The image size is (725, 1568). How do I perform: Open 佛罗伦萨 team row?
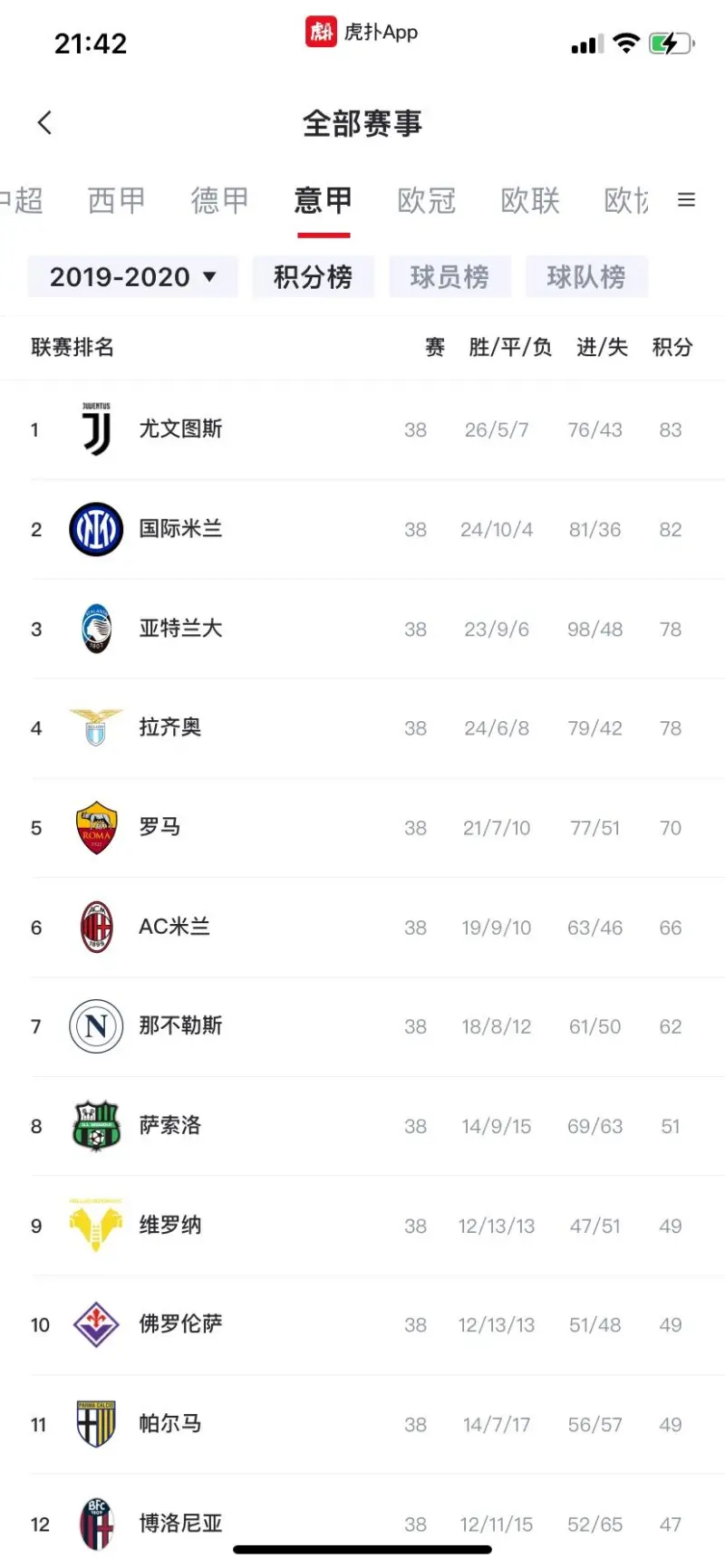click(x=362, y=1325)
